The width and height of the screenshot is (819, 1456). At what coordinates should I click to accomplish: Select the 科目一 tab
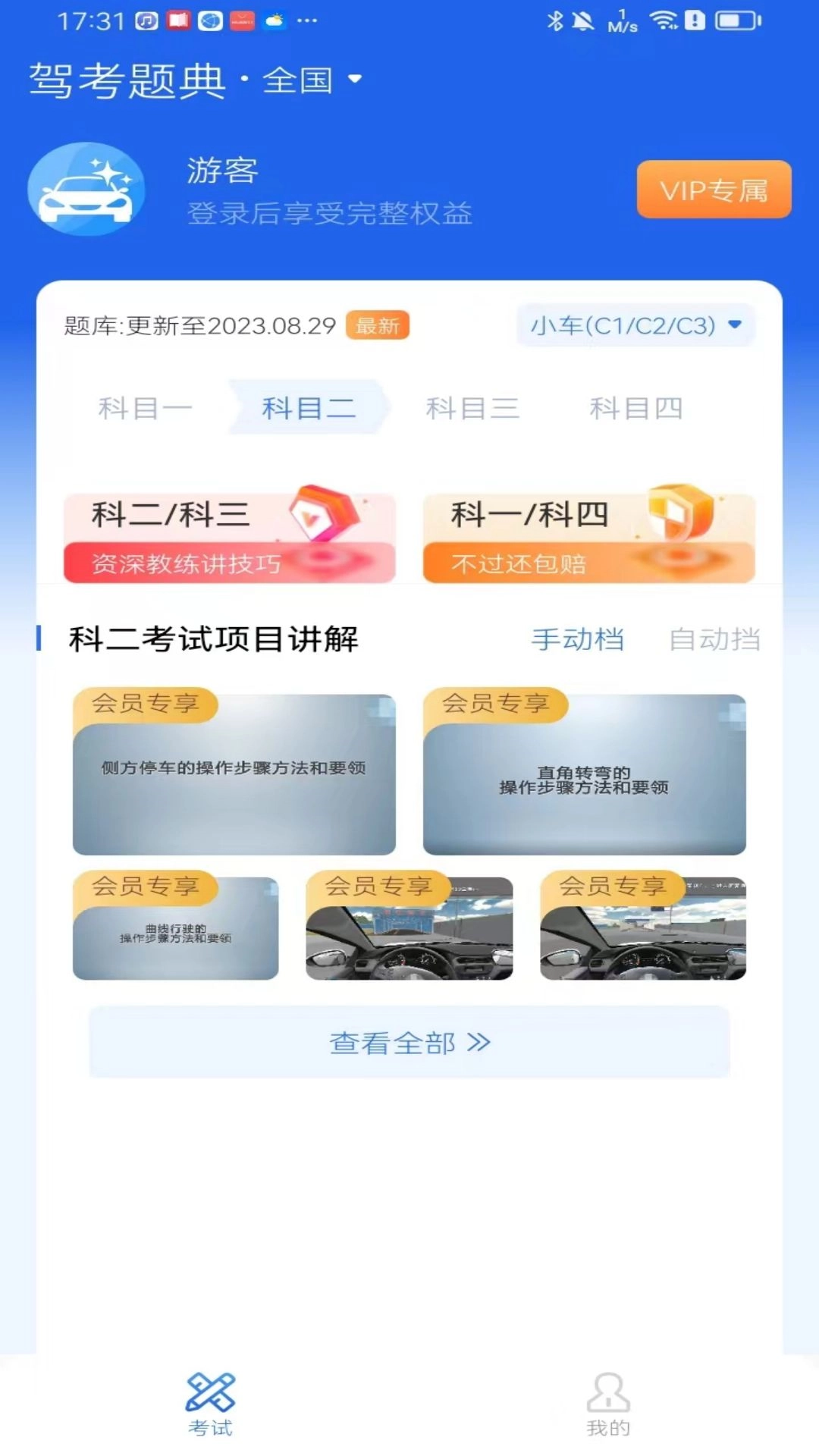pyautogui.click(x=147, y=408)
